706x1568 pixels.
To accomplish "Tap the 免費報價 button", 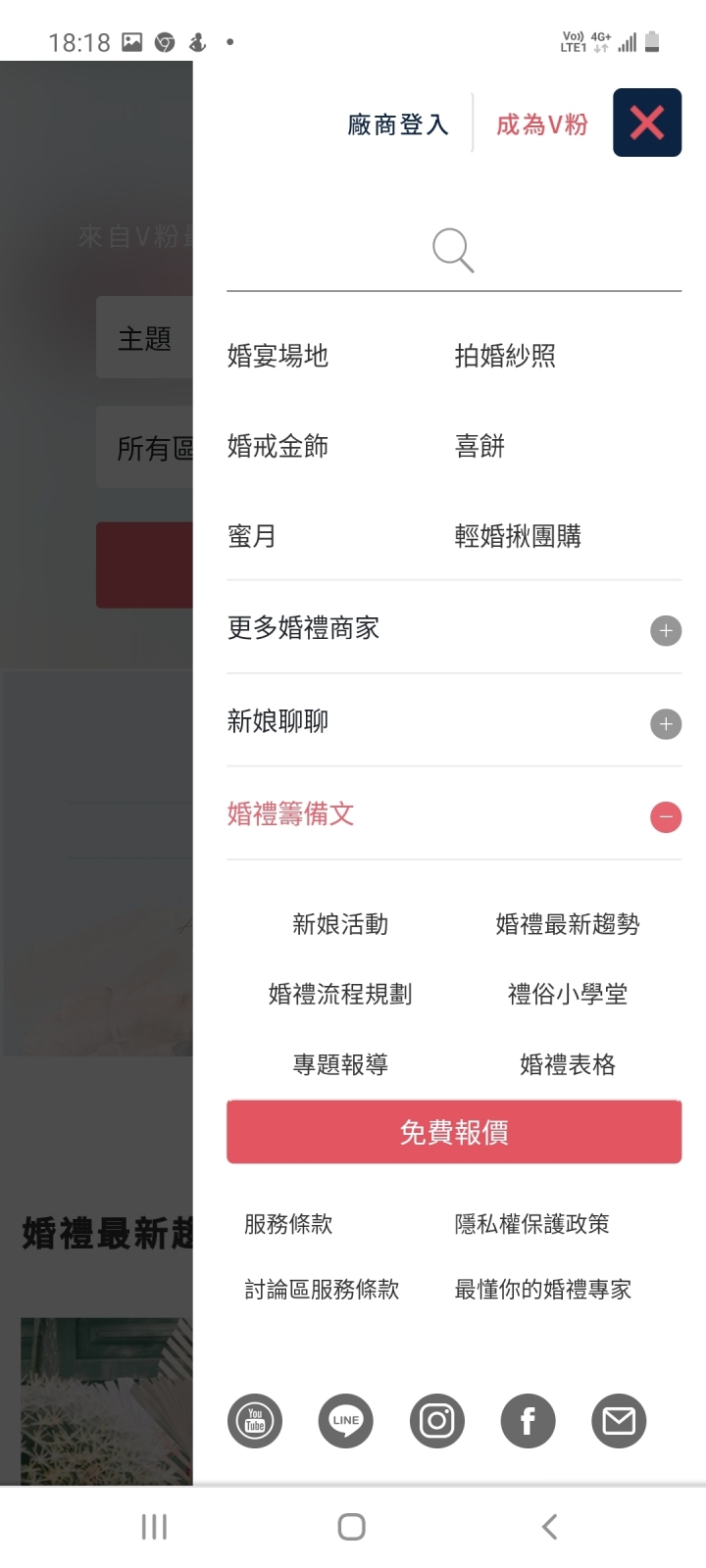I will pyautogui.click(x=453, y=1132).
